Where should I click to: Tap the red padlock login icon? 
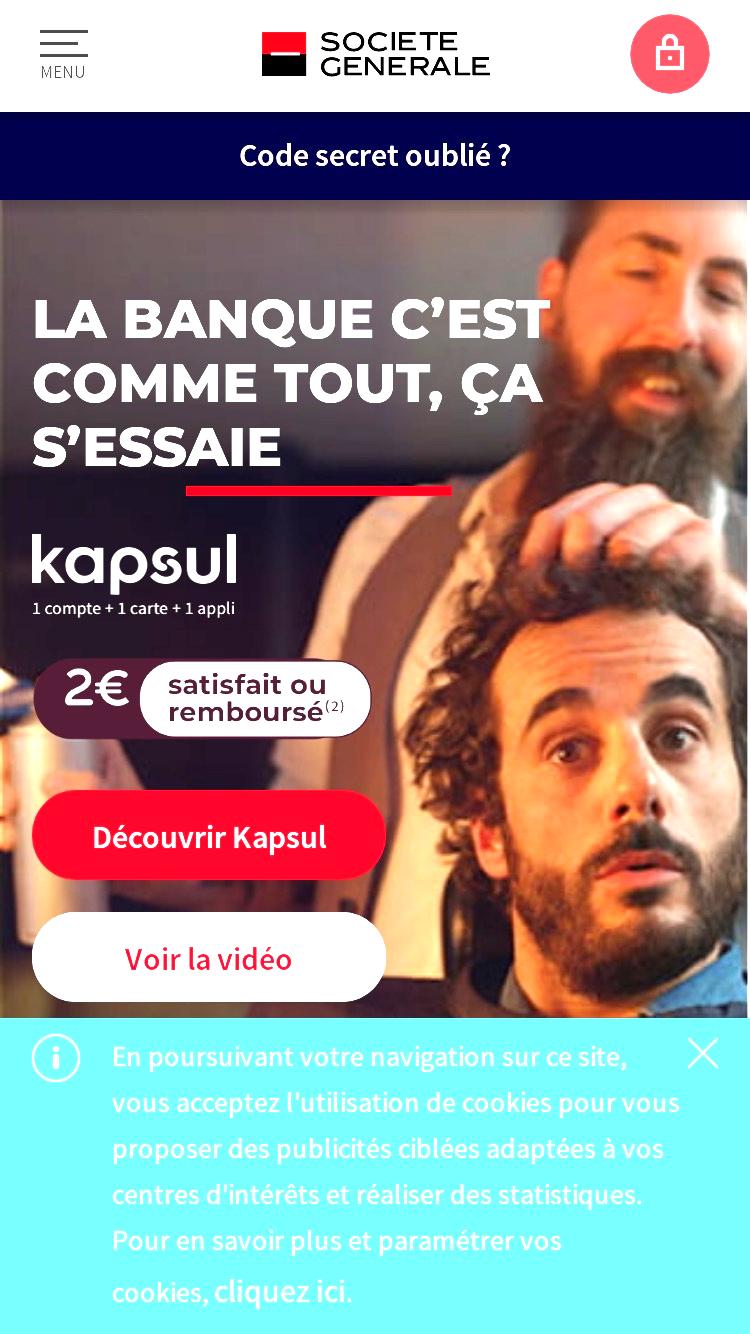(x=670, y=54)
